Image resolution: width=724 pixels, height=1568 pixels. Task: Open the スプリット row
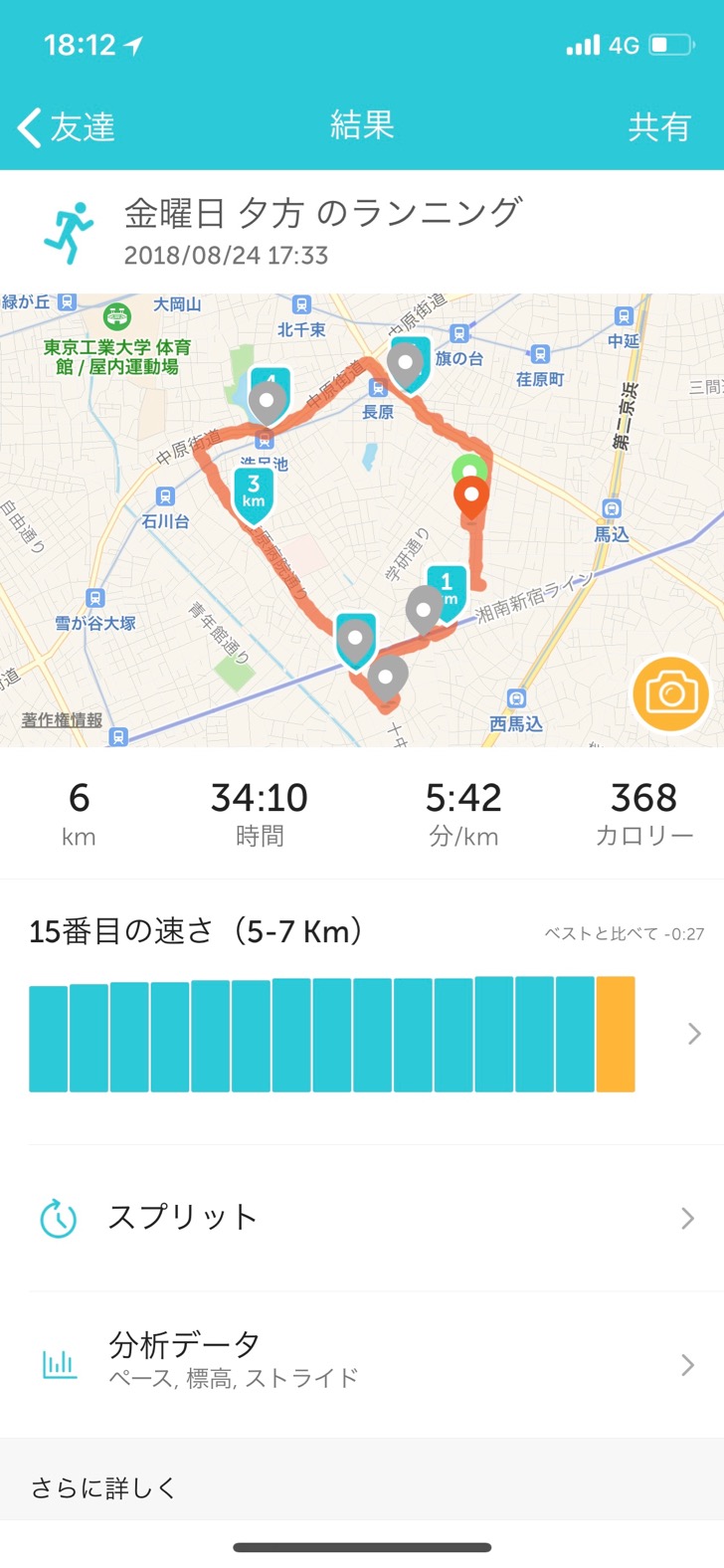pos(362,1218)
